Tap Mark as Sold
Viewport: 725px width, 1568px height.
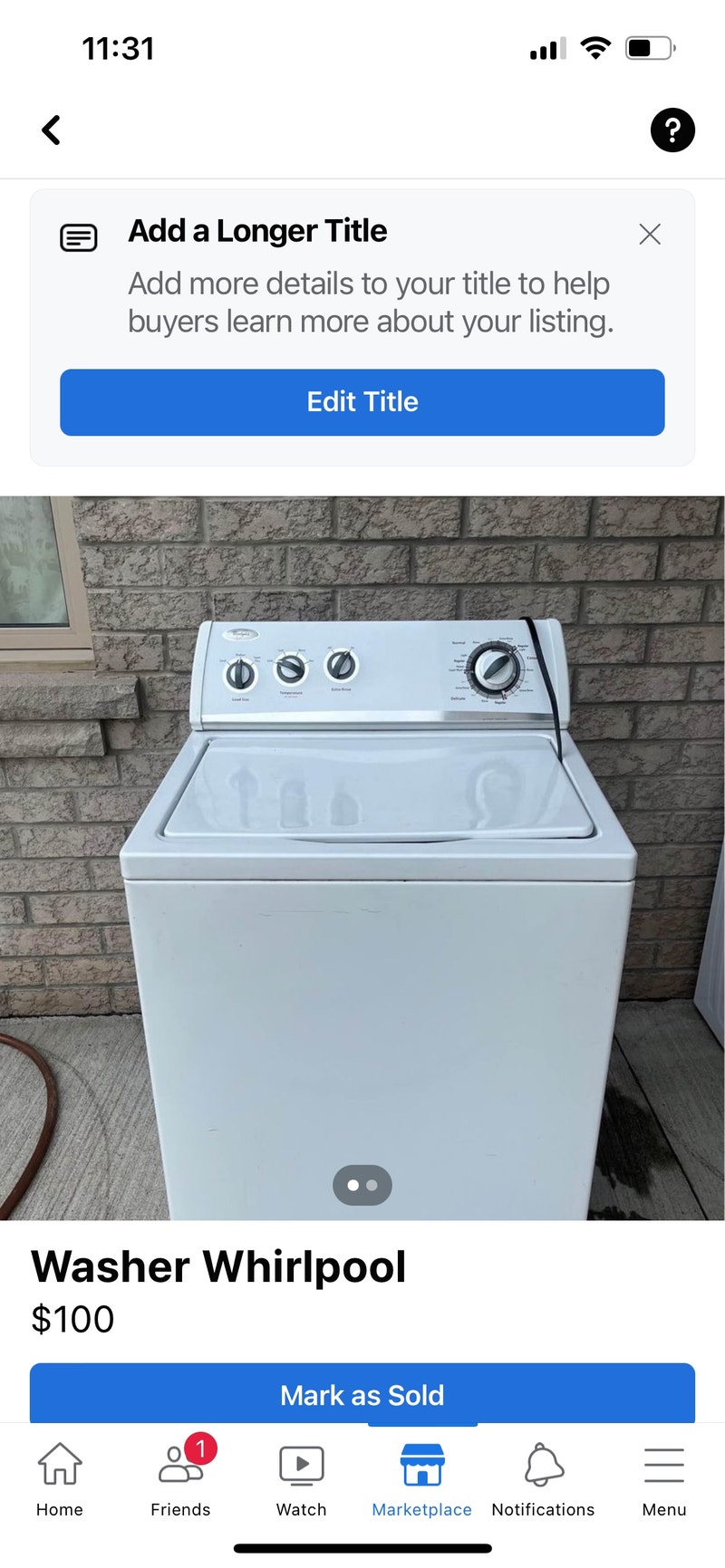coord(362,1395)
